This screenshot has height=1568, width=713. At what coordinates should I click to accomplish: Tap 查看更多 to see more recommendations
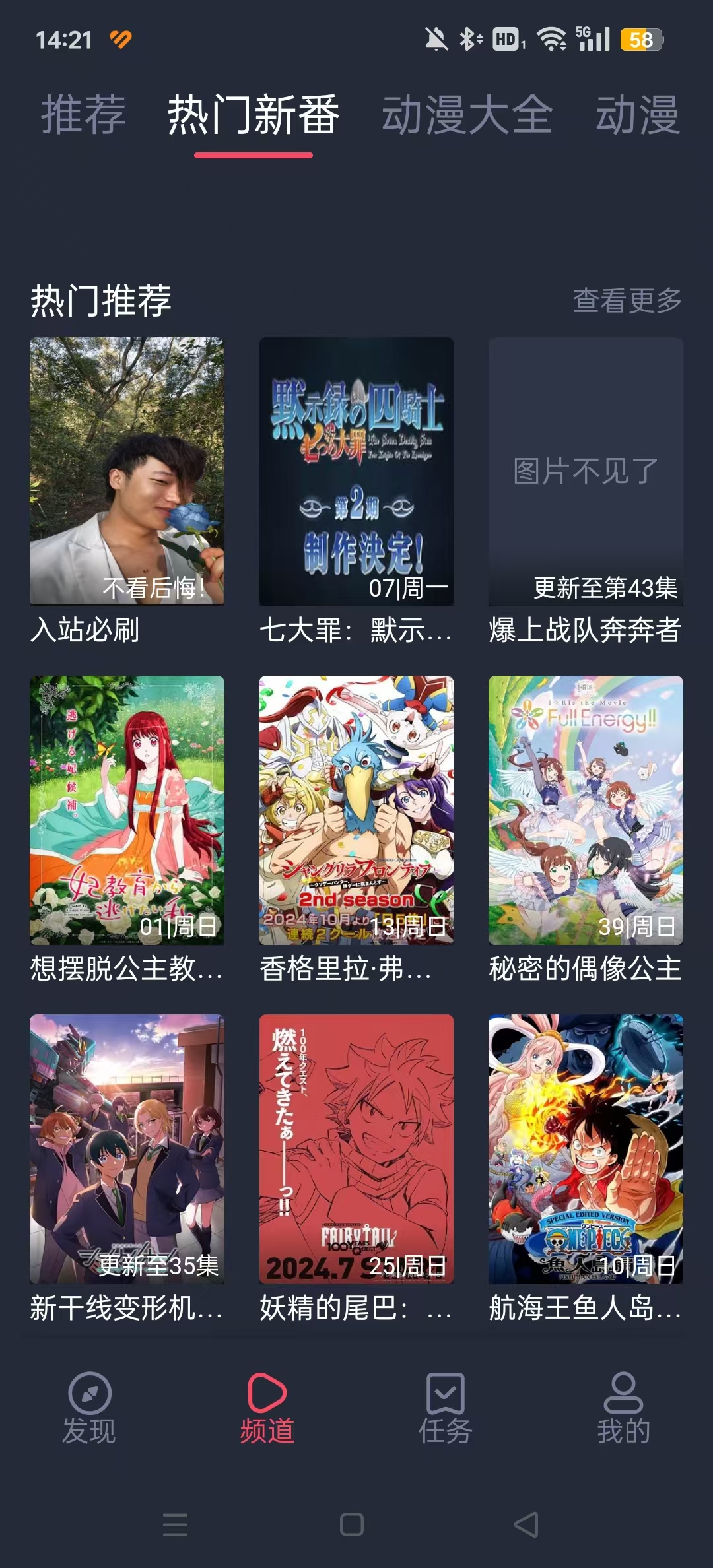(x=627, y=301)
